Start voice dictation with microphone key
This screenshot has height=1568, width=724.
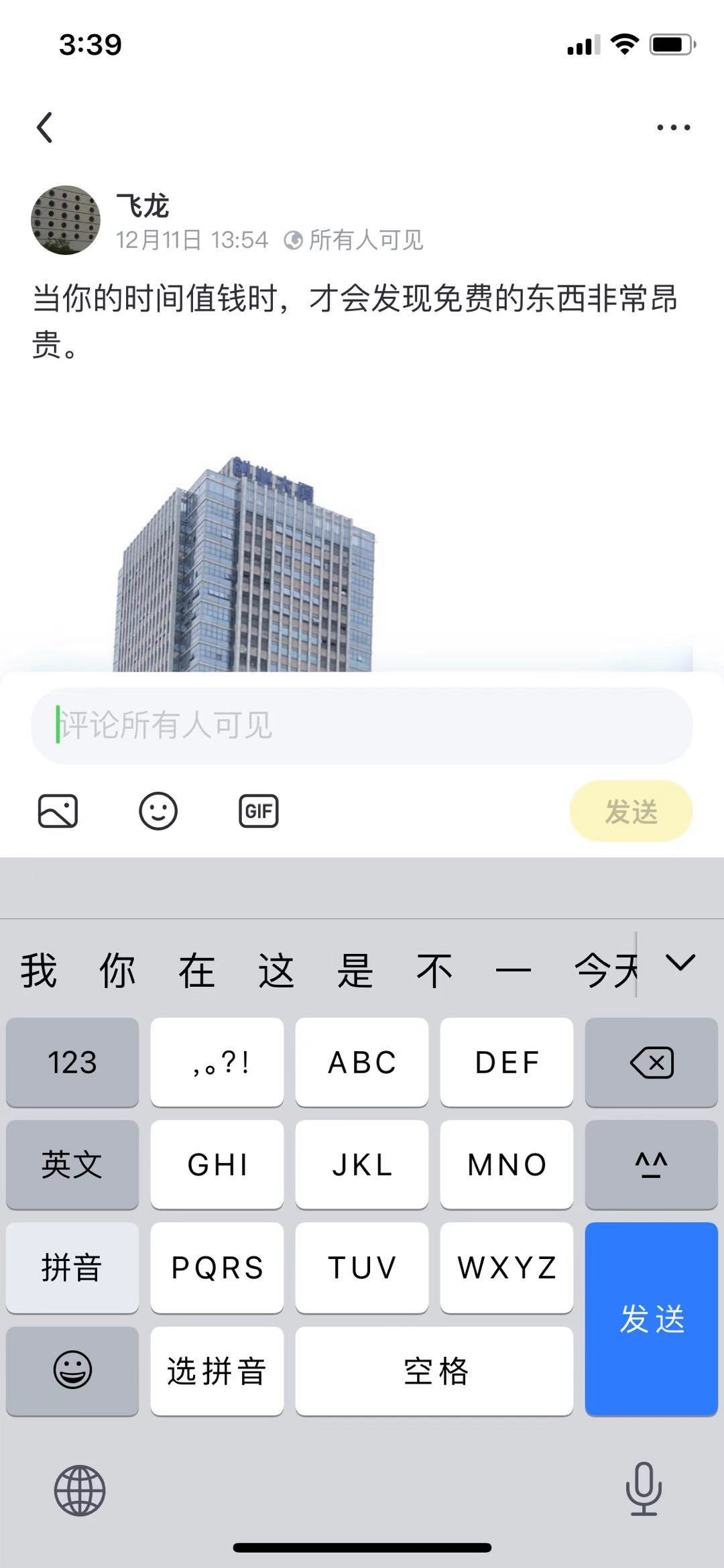coord(644,1489)
